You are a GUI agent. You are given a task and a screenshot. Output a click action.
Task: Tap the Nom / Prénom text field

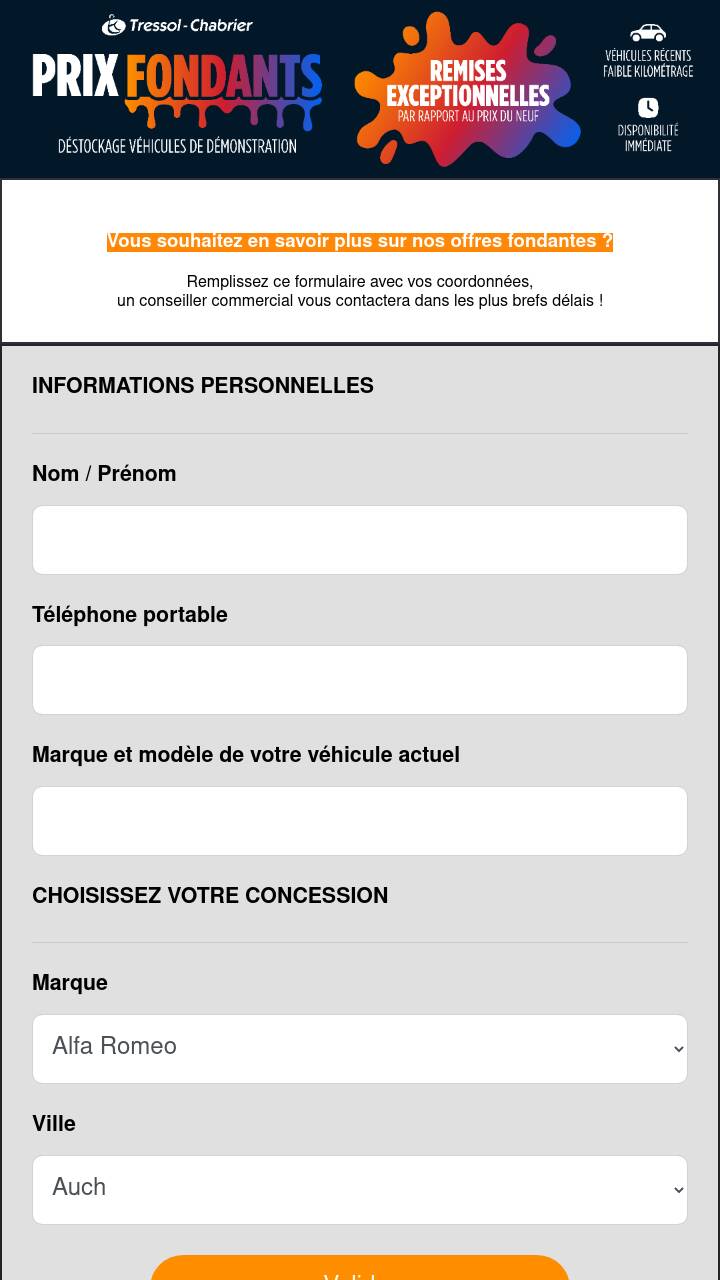pyautogui.click(x=360, y=540)
